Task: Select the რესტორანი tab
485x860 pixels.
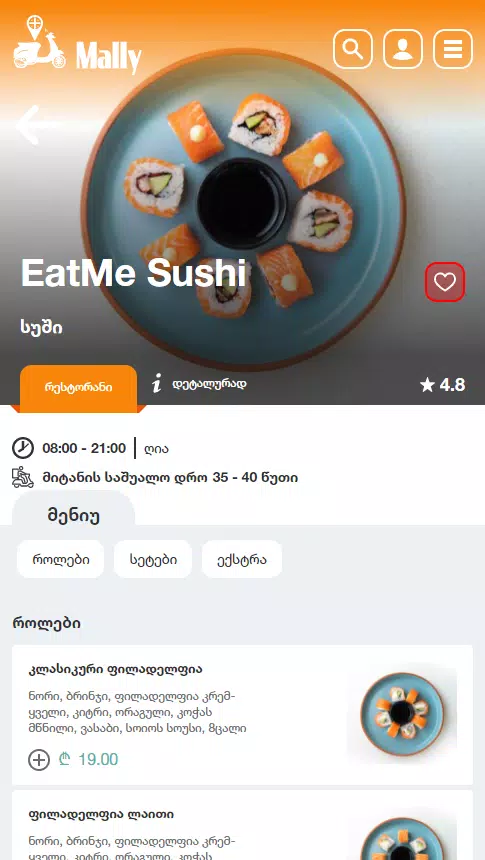Action: click(78, 387)
